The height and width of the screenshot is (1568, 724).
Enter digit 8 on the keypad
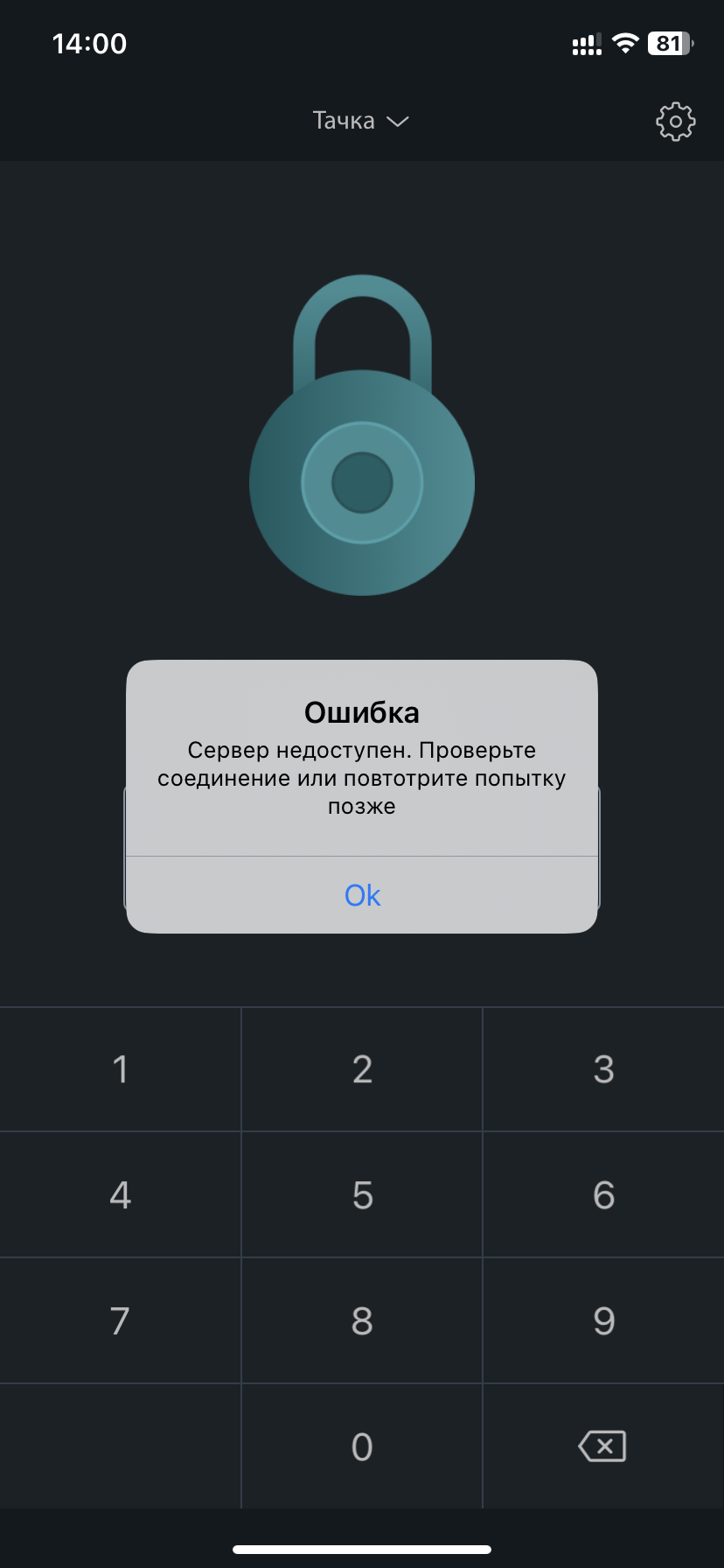click(x=362, y=1321)
